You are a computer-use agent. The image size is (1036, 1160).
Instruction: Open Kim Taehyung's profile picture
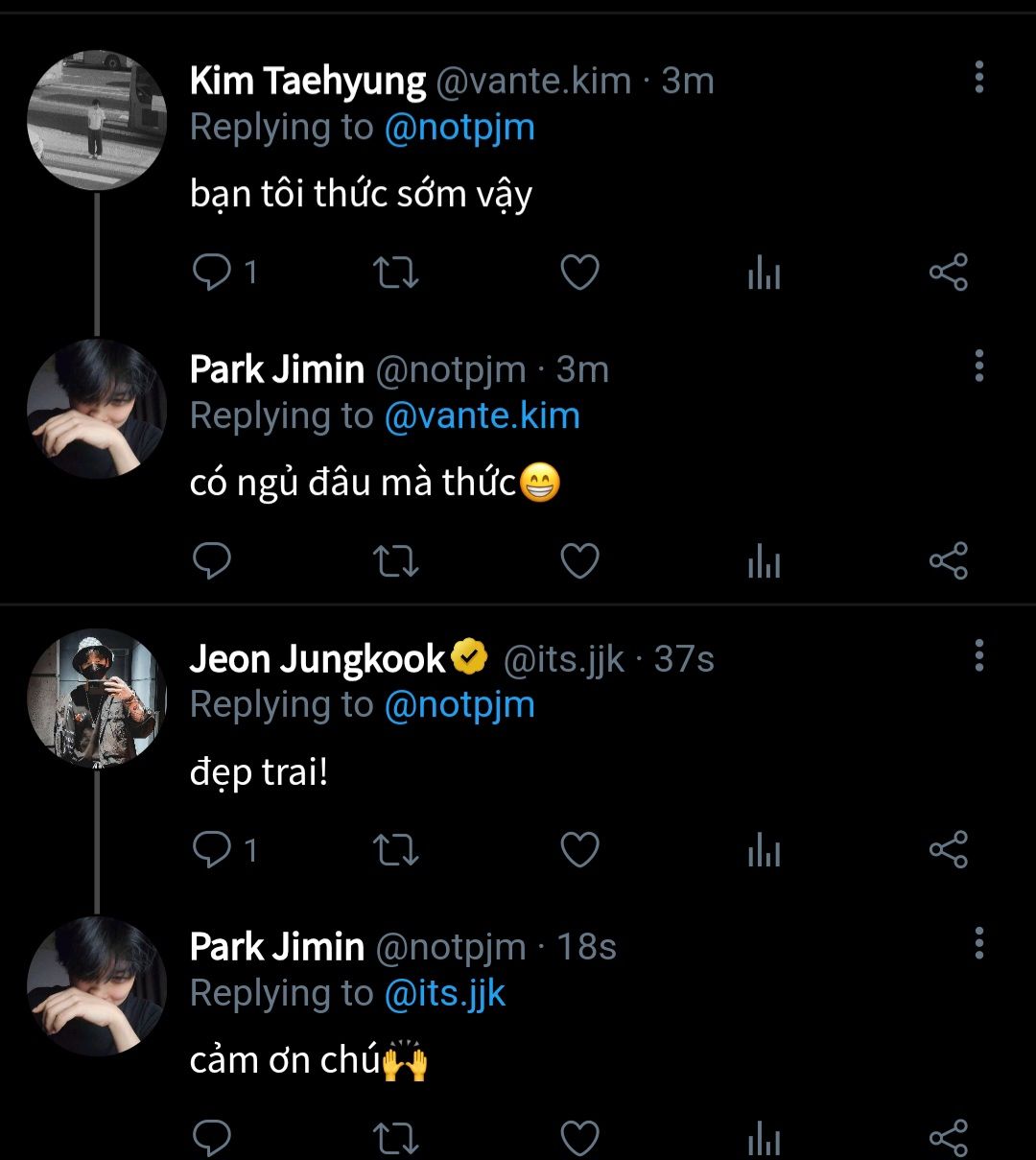(x=96, y=119)
